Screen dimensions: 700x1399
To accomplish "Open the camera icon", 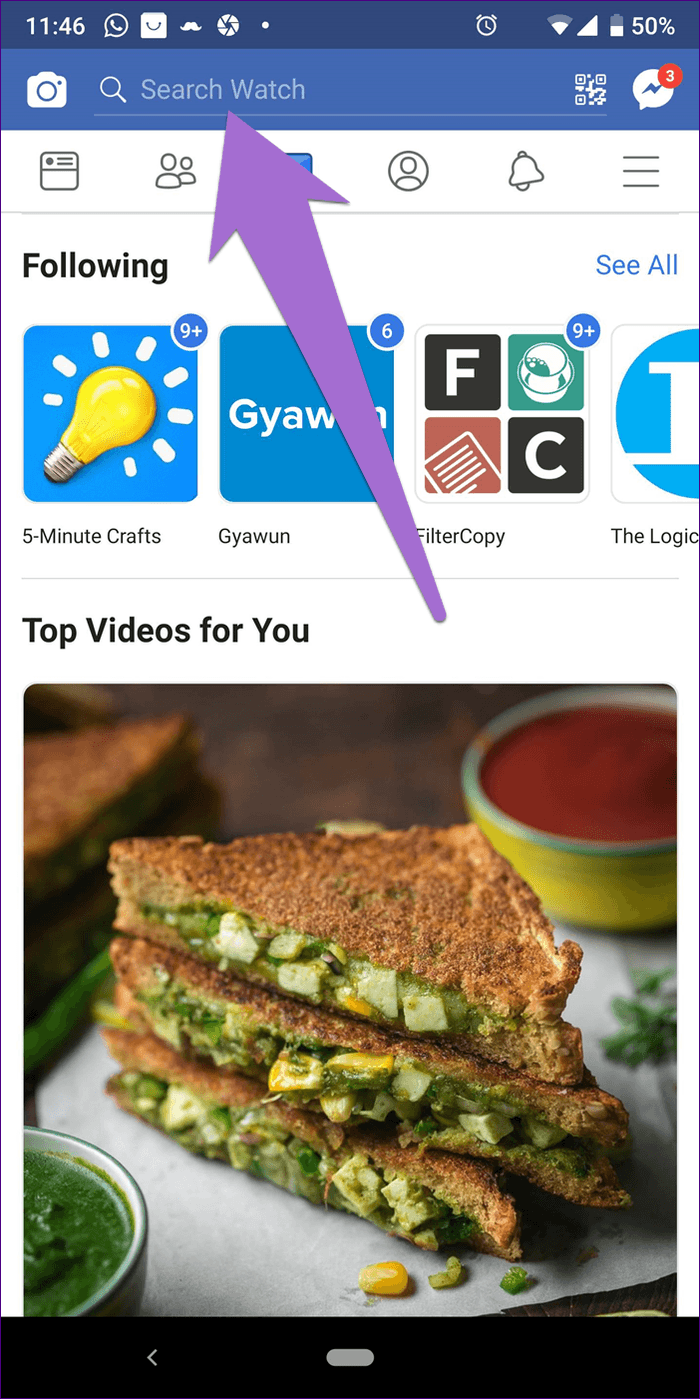I will [46, 91].
